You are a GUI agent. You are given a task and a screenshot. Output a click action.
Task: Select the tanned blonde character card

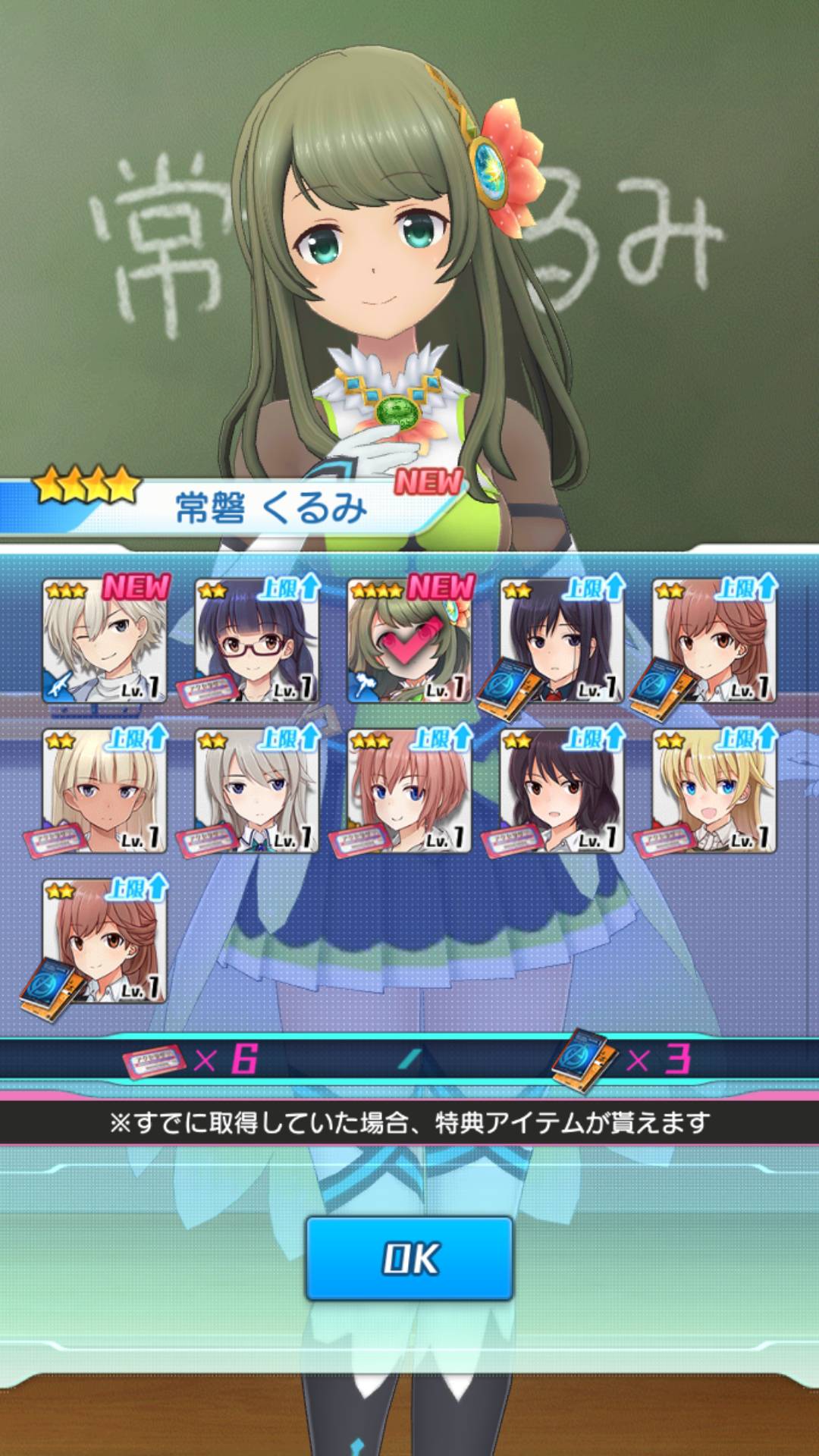(104, 792)
